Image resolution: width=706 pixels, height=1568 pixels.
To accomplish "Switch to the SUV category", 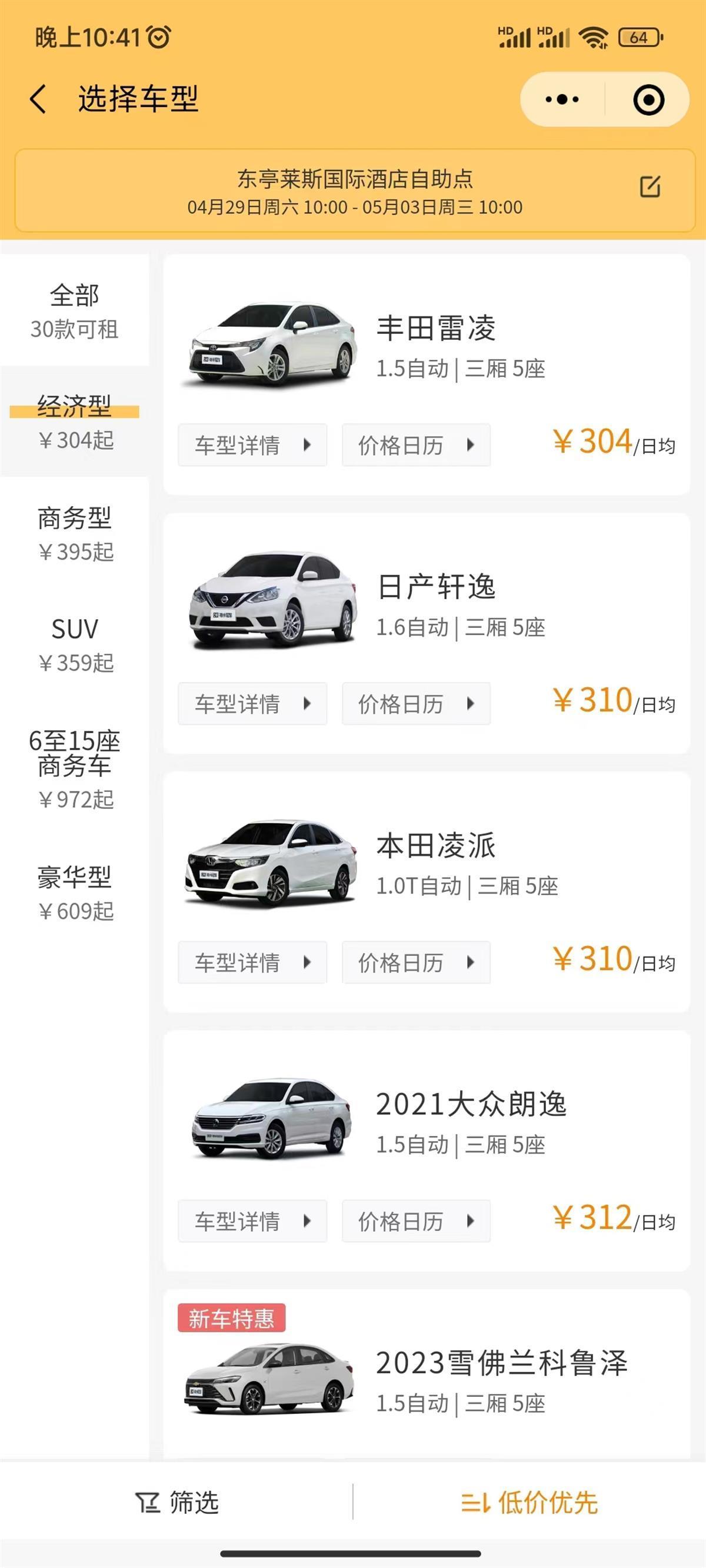I will coord(74,644).
